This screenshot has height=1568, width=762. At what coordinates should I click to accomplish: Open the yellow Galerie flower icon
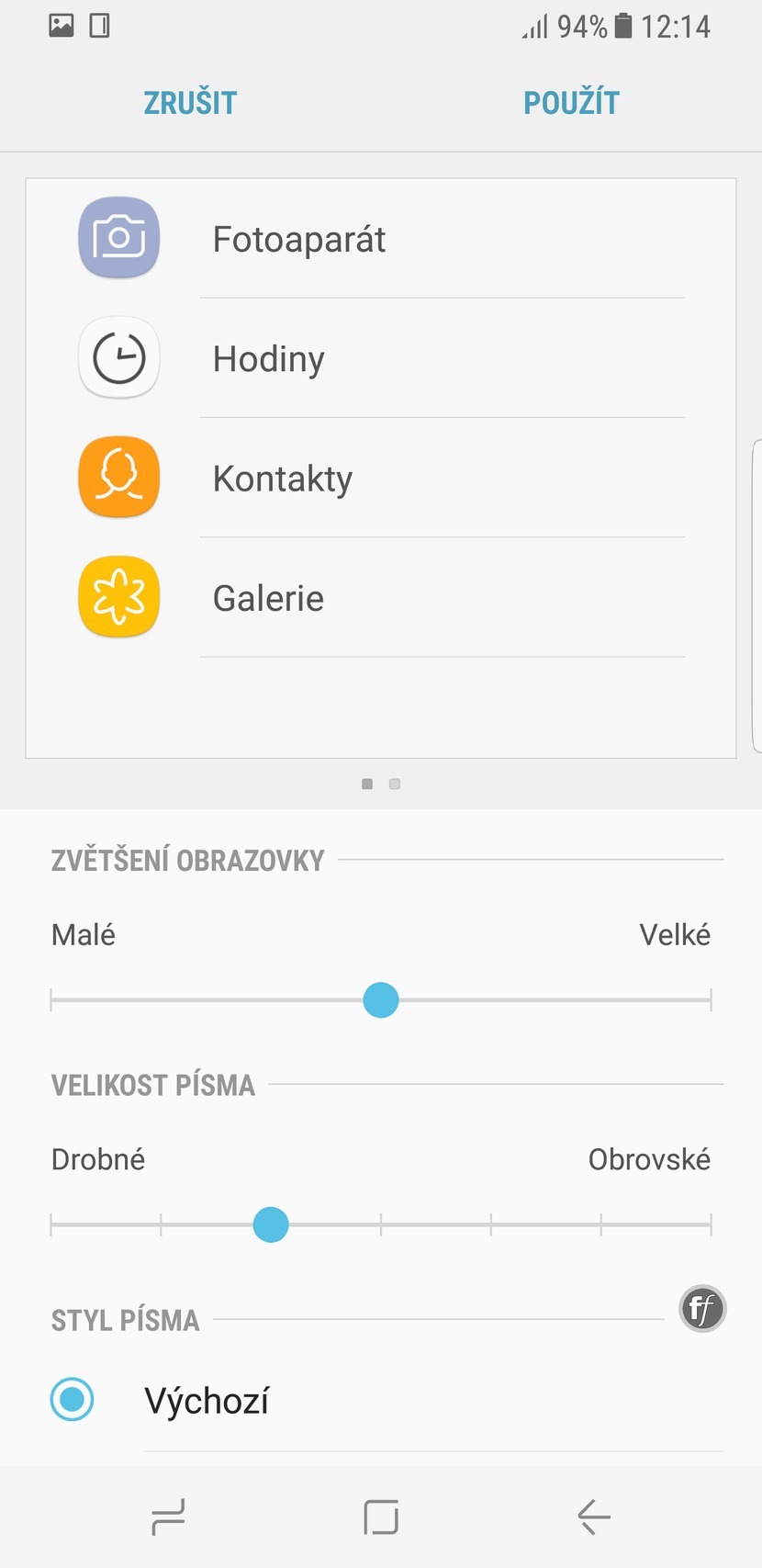coord(118,597)
